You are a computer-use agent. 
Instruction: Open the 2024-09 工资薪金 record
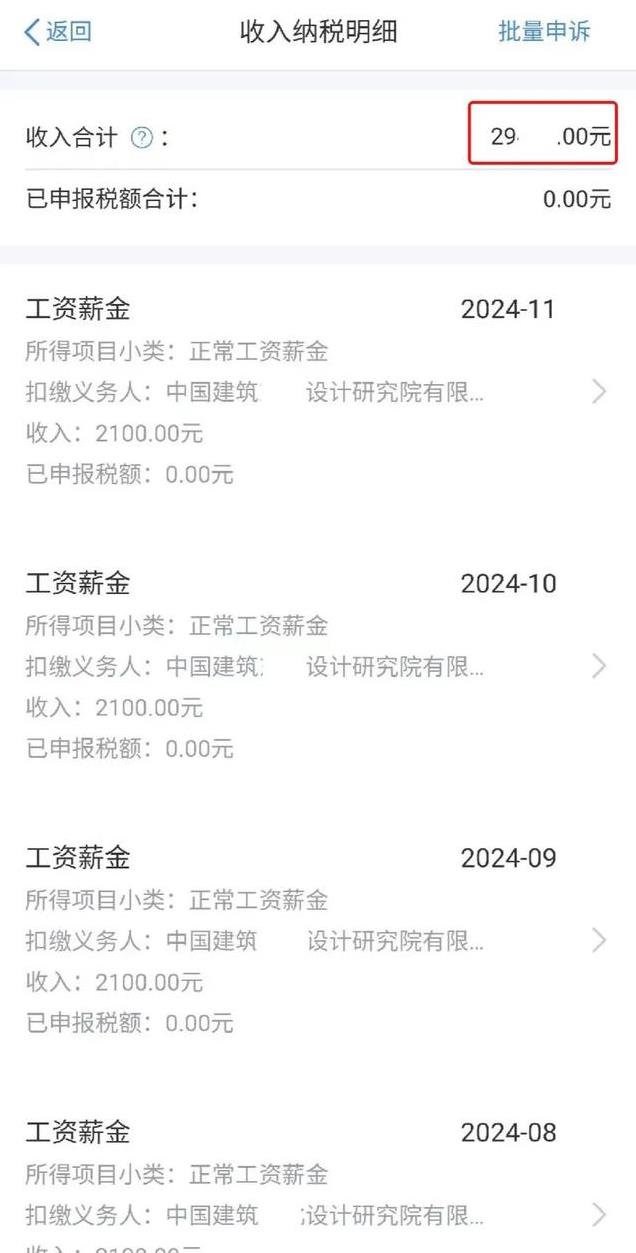tap(318, 941)
